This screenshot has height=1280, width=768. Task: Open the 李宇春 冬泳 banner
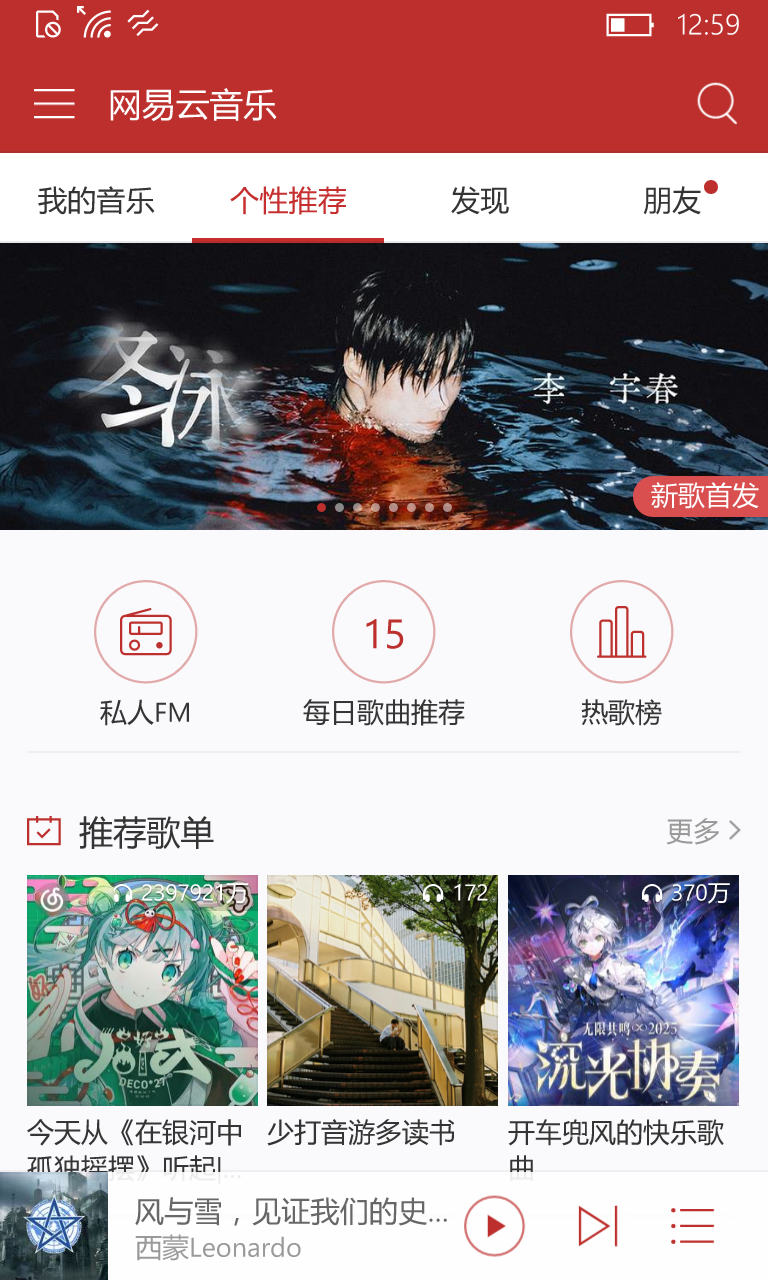(x=384, y=386)
